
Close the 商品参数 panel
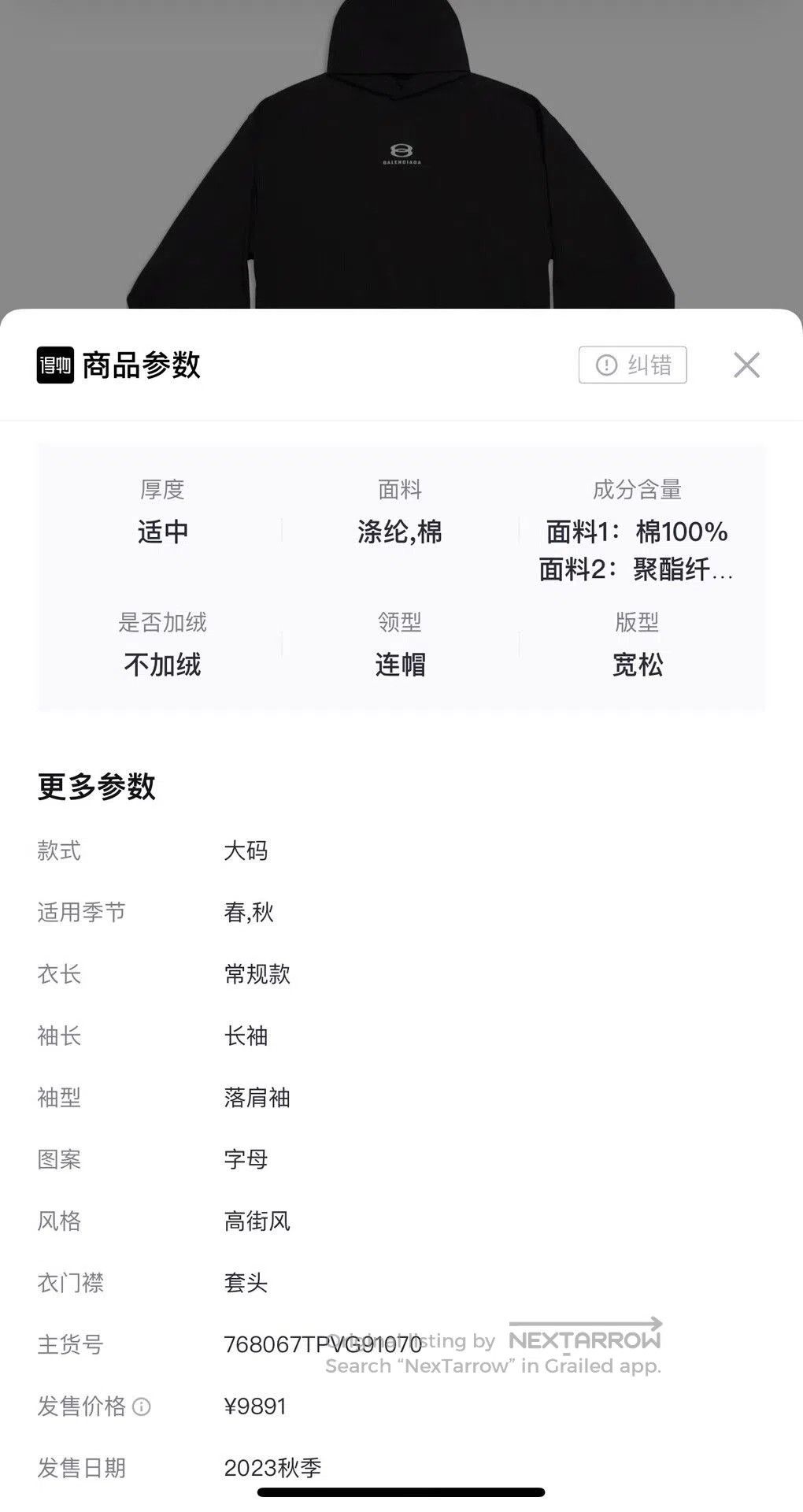746,365
